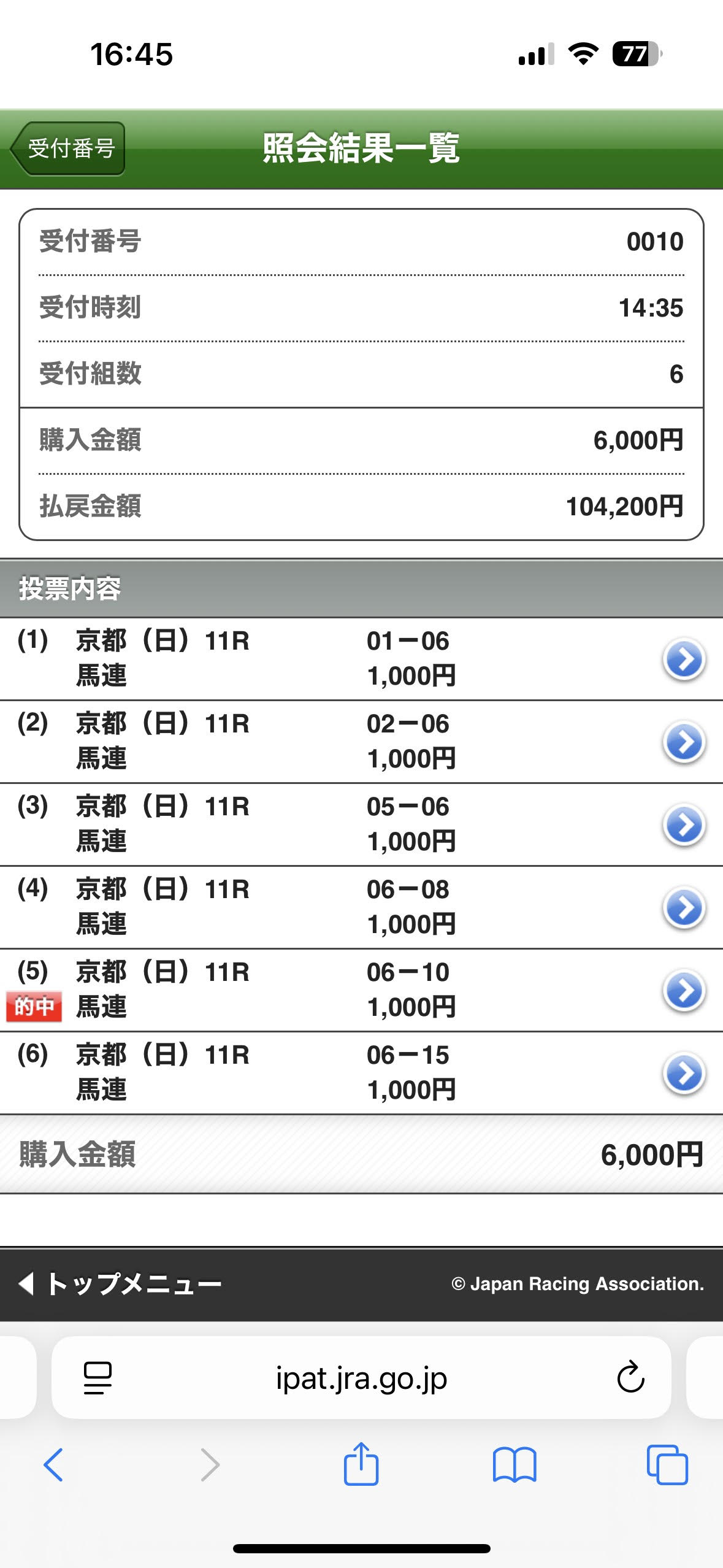Open the winning 06-10 bet
This screenshot has width=723, height=1568.
684,991
